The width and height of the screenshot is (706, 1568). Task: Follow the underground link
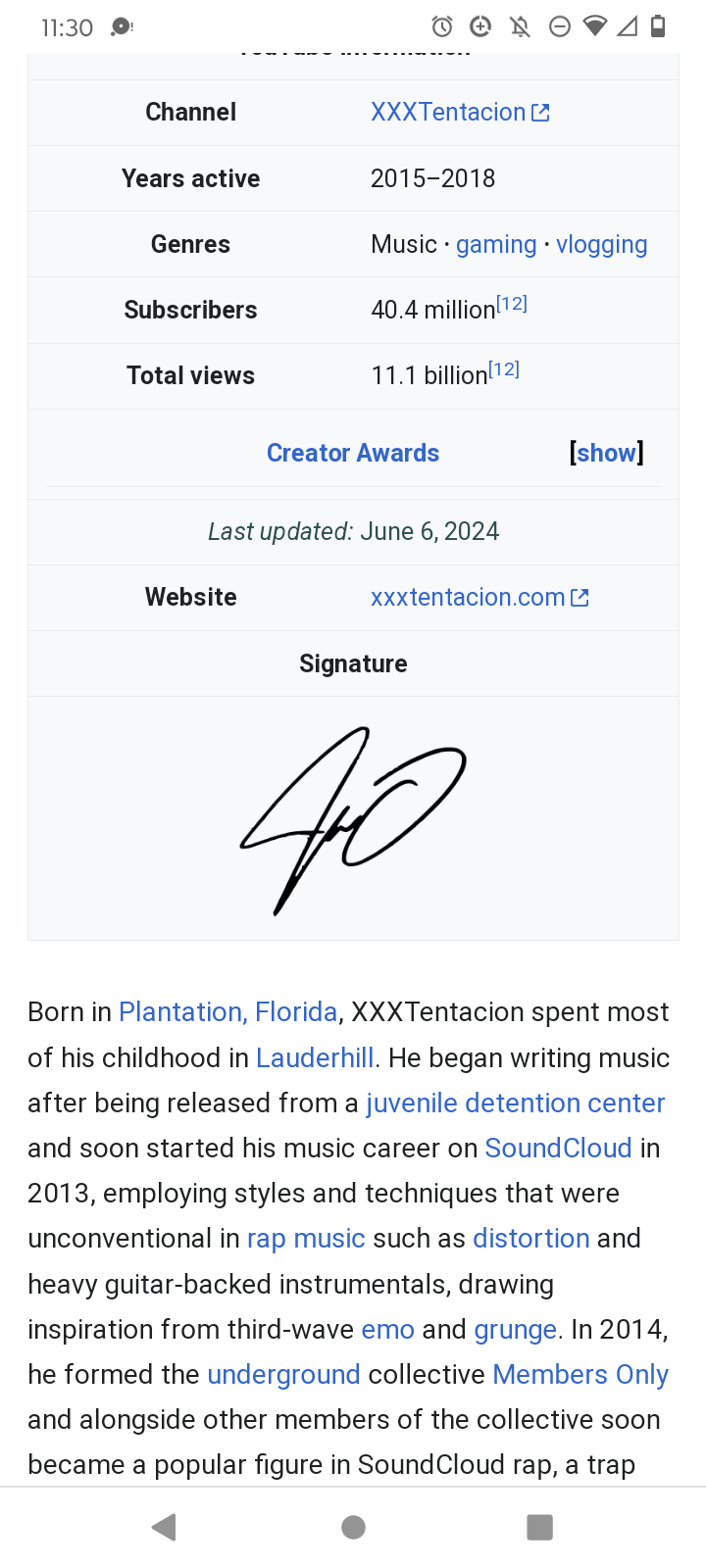click(x=283, y=1375)
